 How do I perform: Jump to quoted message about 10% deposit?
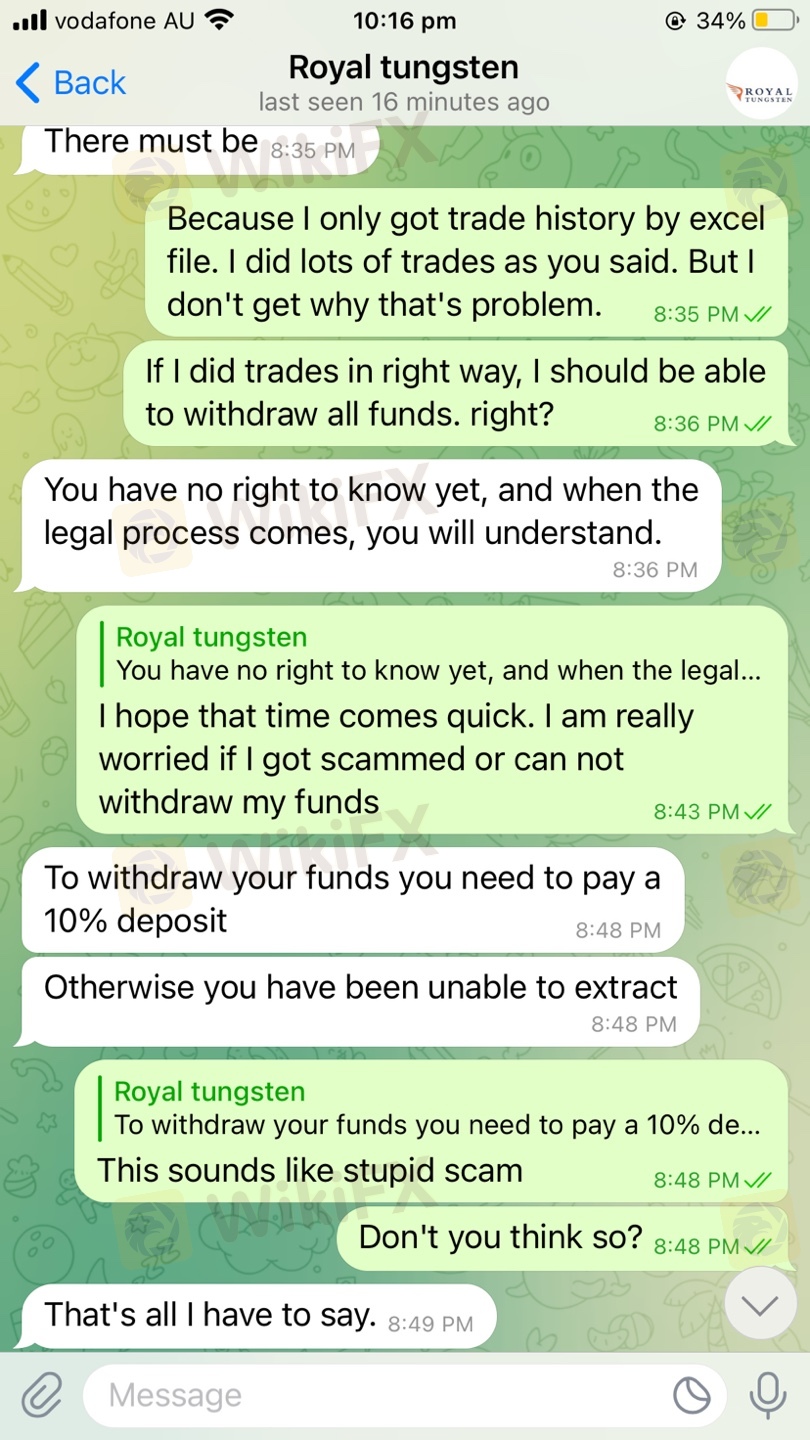click(432, 1109)
